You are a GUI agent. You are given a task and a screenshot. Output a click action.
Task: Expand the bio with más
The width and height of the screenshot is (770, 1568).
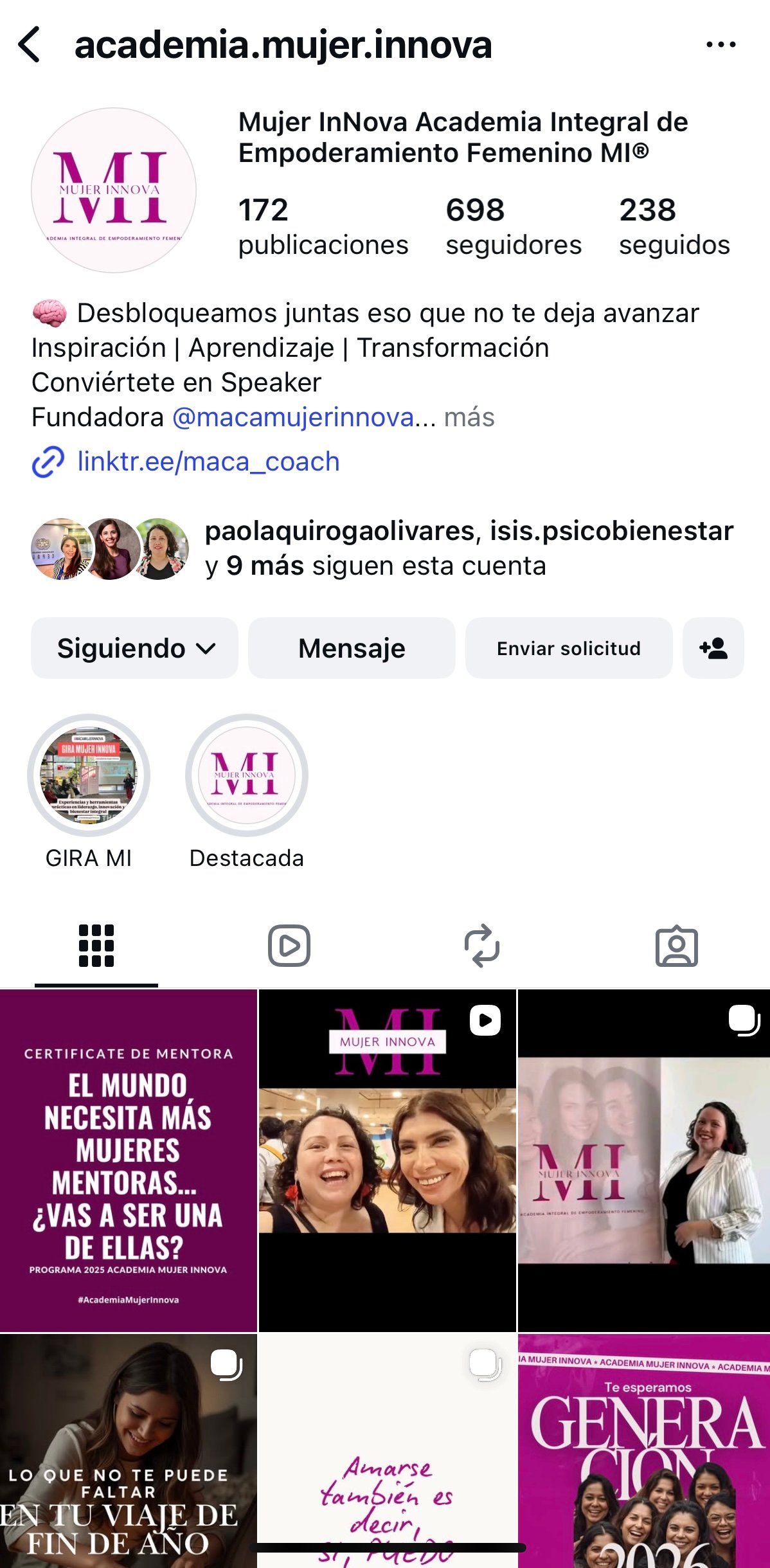pyautogui.click(x=469, y=417)
